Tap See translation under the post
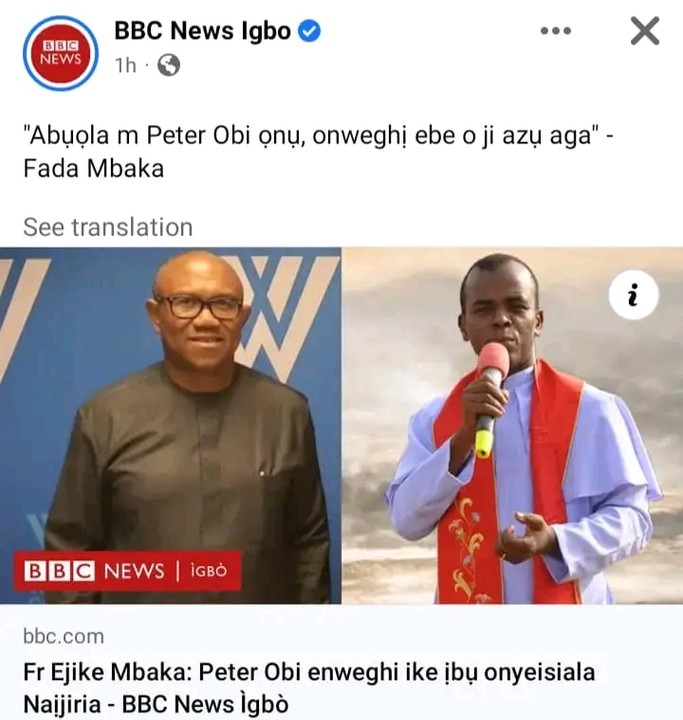Viewport: 683px width, 720px height. pyautogui.click(x=108, y=227)
